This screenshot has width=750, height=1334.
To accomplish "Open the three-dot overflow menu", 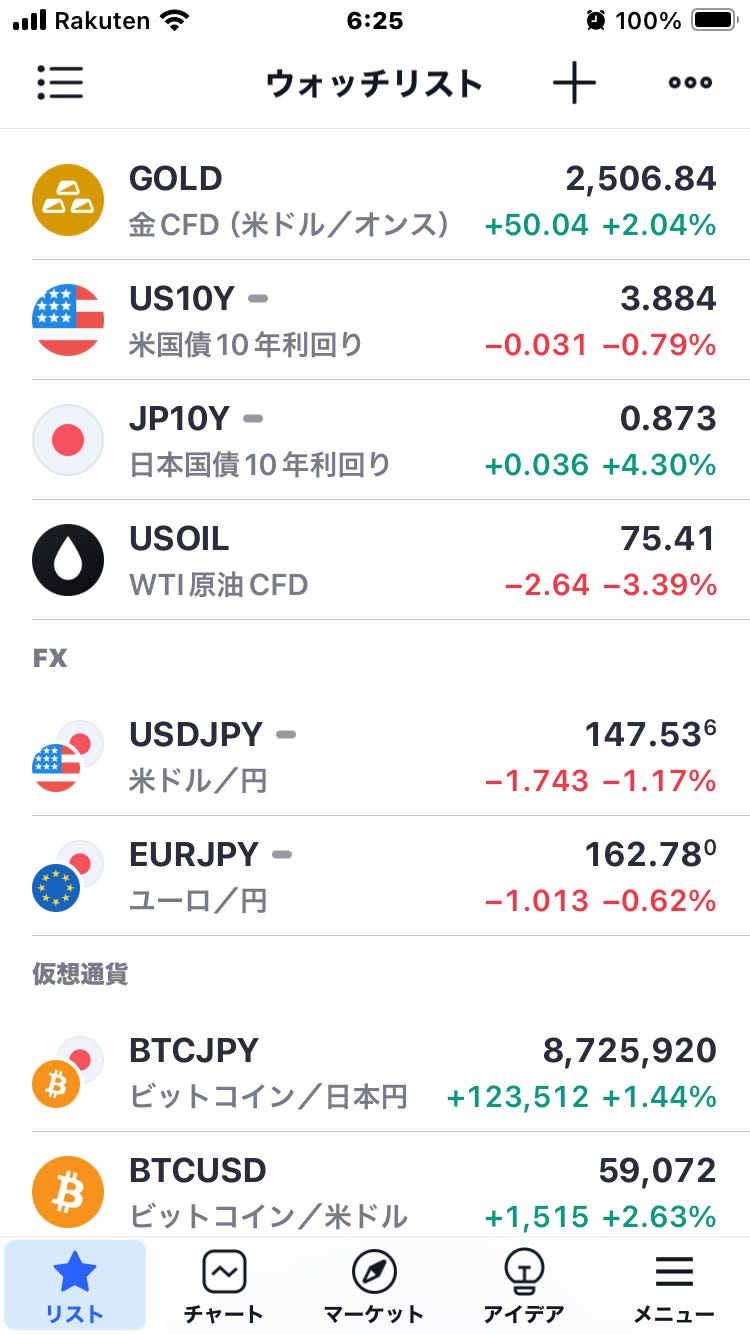I will tap(691, 83).
